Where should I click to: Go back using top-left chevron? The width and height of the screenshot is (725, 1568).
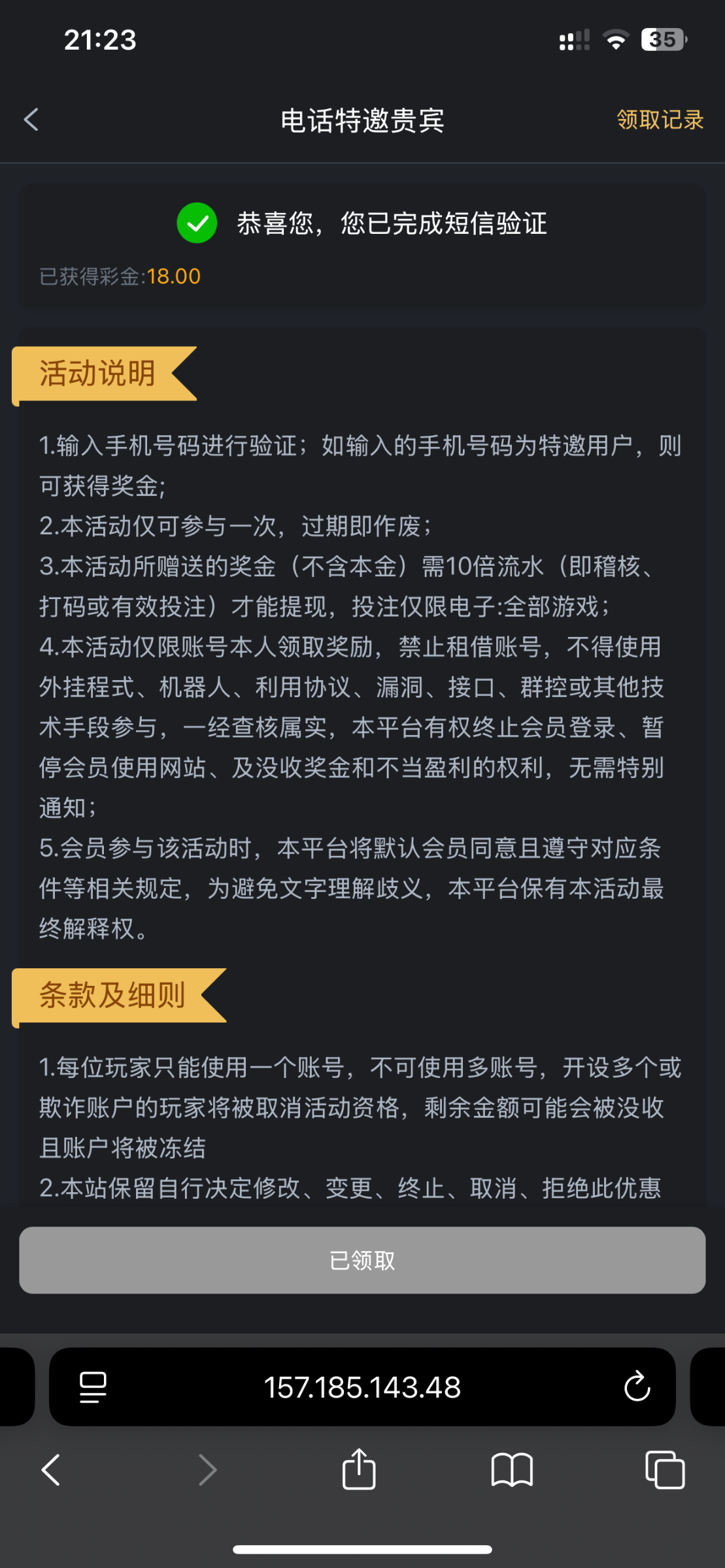(30, 120)
